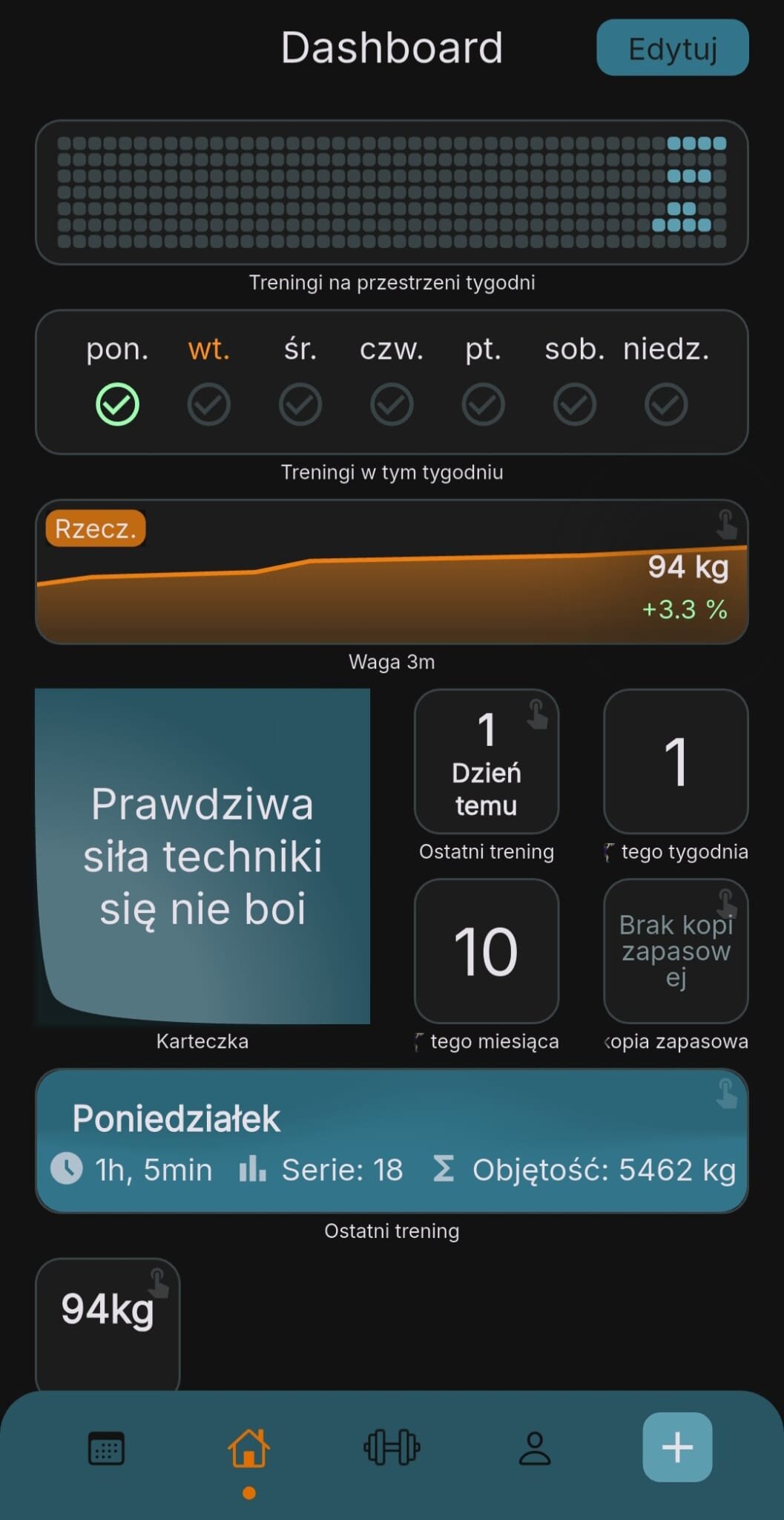Tap the 1 Dzień temu training tile
Viewport: 784px width, 1520px height.
coord(486,761)
